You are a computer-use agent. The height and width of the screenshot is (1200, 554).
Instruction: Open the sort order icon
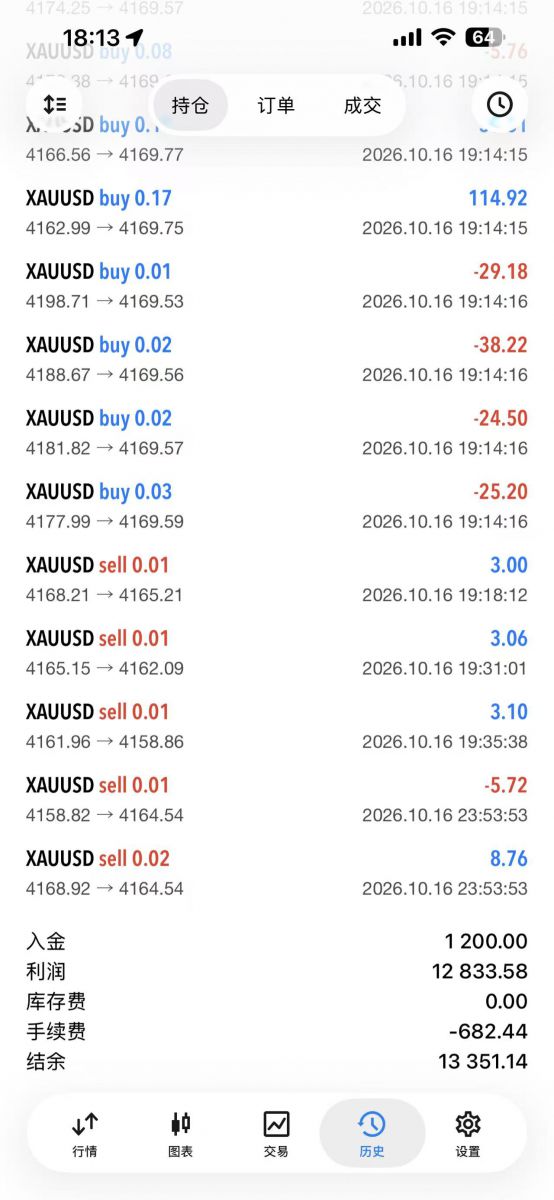point(55,104)
